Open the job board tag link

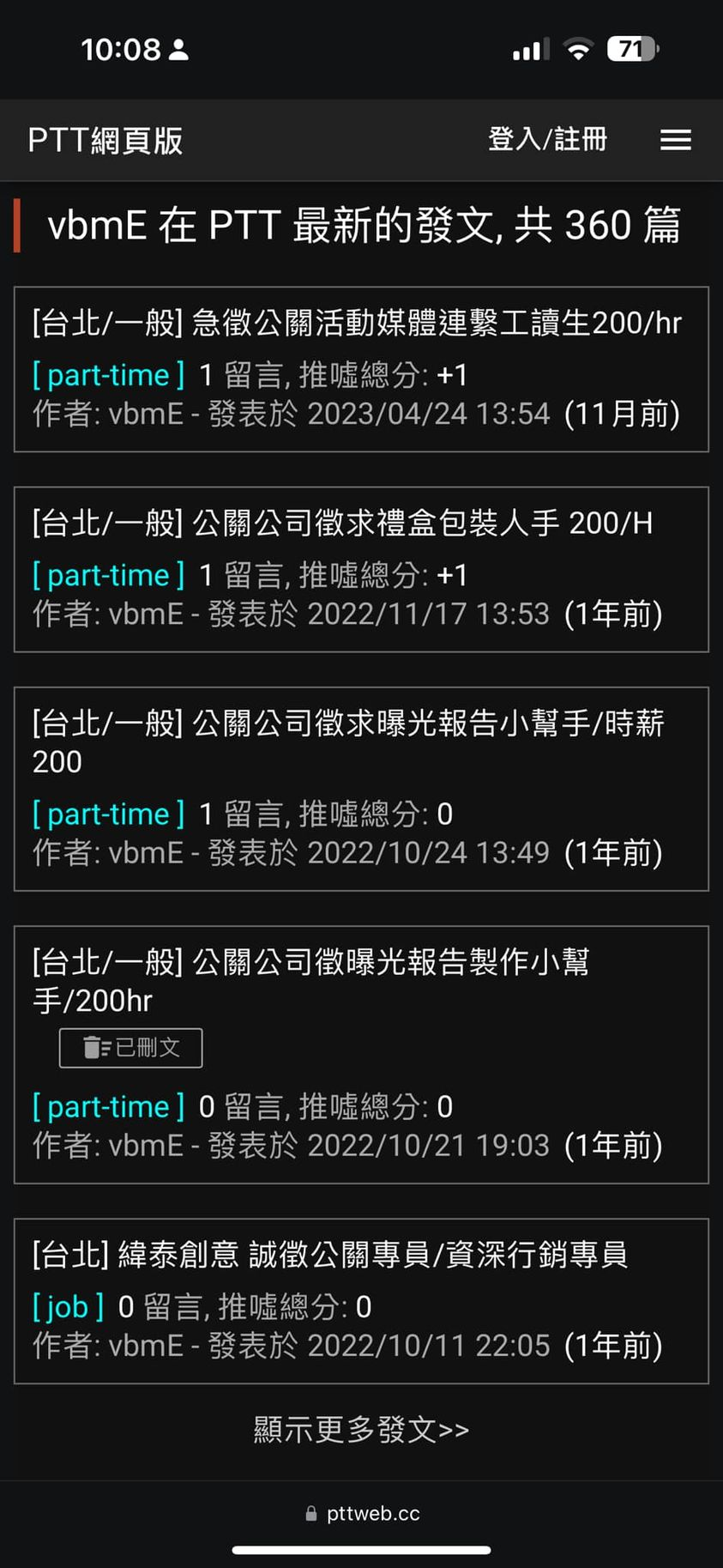pyautogui.click(x=68, y=1307)
